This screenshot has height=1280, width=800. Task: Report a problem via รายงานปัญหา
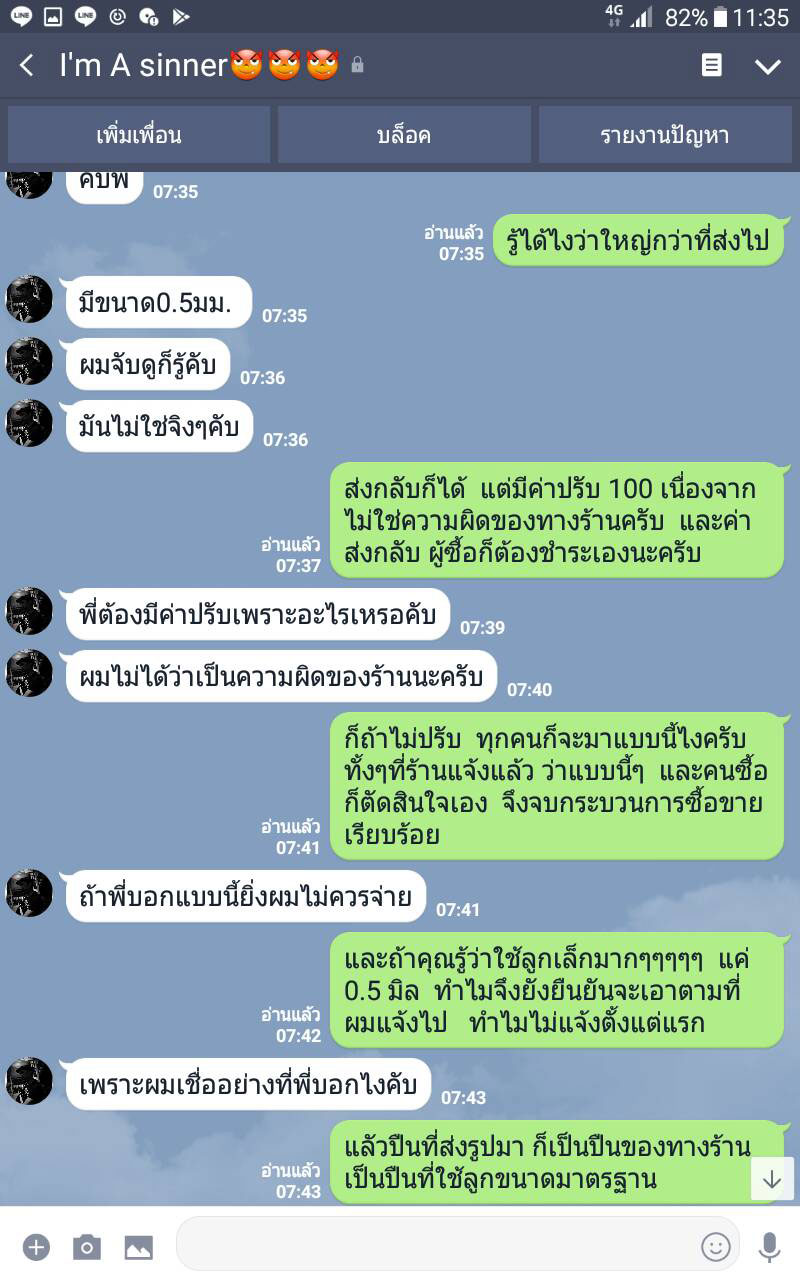pos(664,135)
